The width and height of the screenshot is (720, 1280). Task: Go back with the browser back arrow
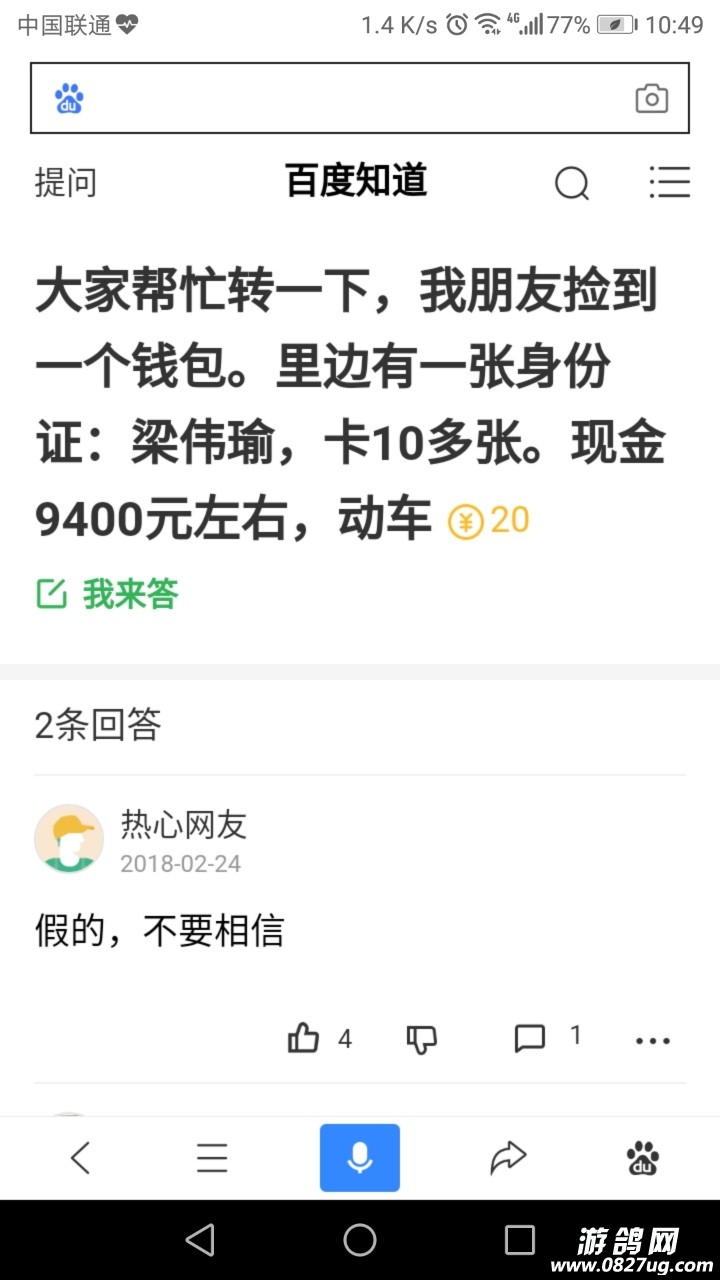pos(80,1158)
